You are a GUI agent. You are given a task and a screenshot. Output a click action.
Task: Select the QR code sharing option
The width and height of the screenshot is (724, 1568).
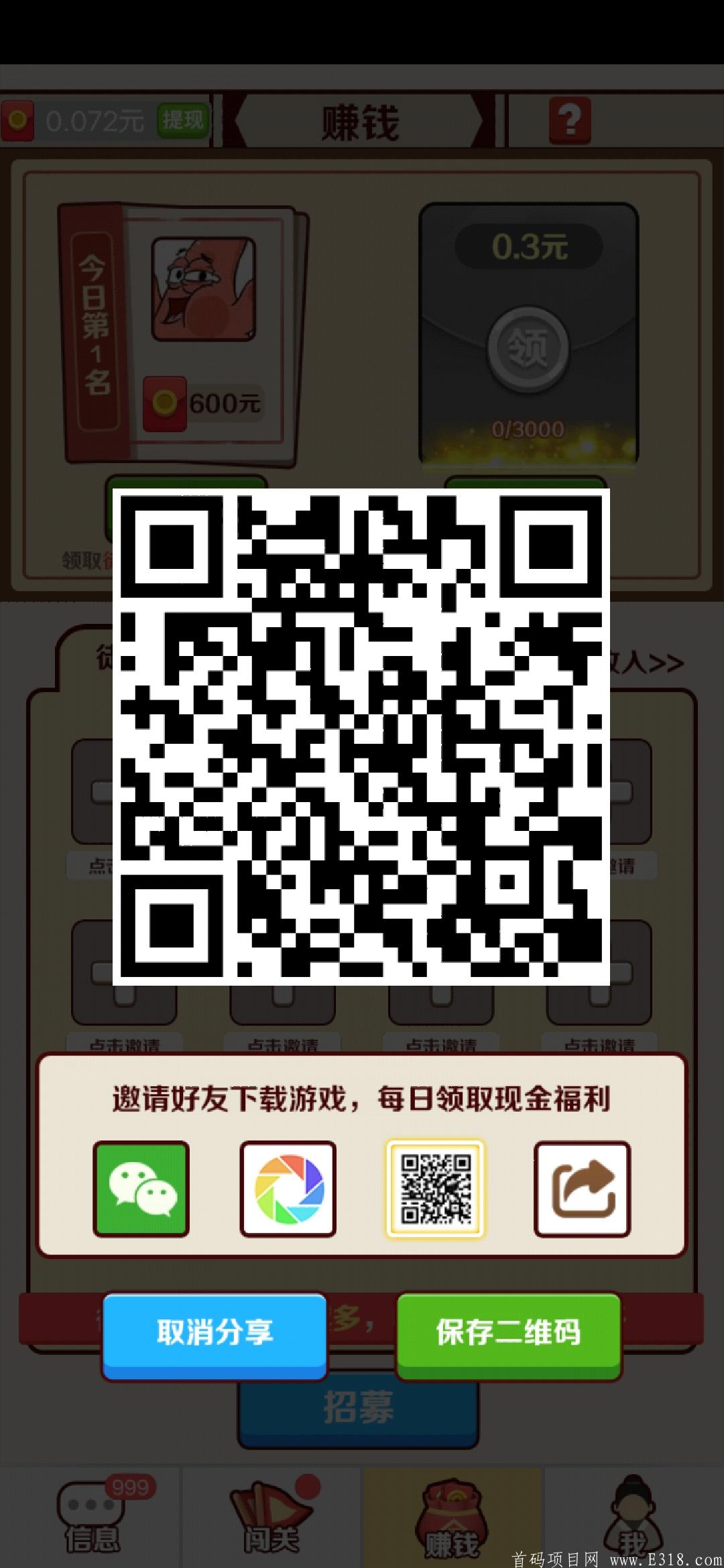point(435,1189)
